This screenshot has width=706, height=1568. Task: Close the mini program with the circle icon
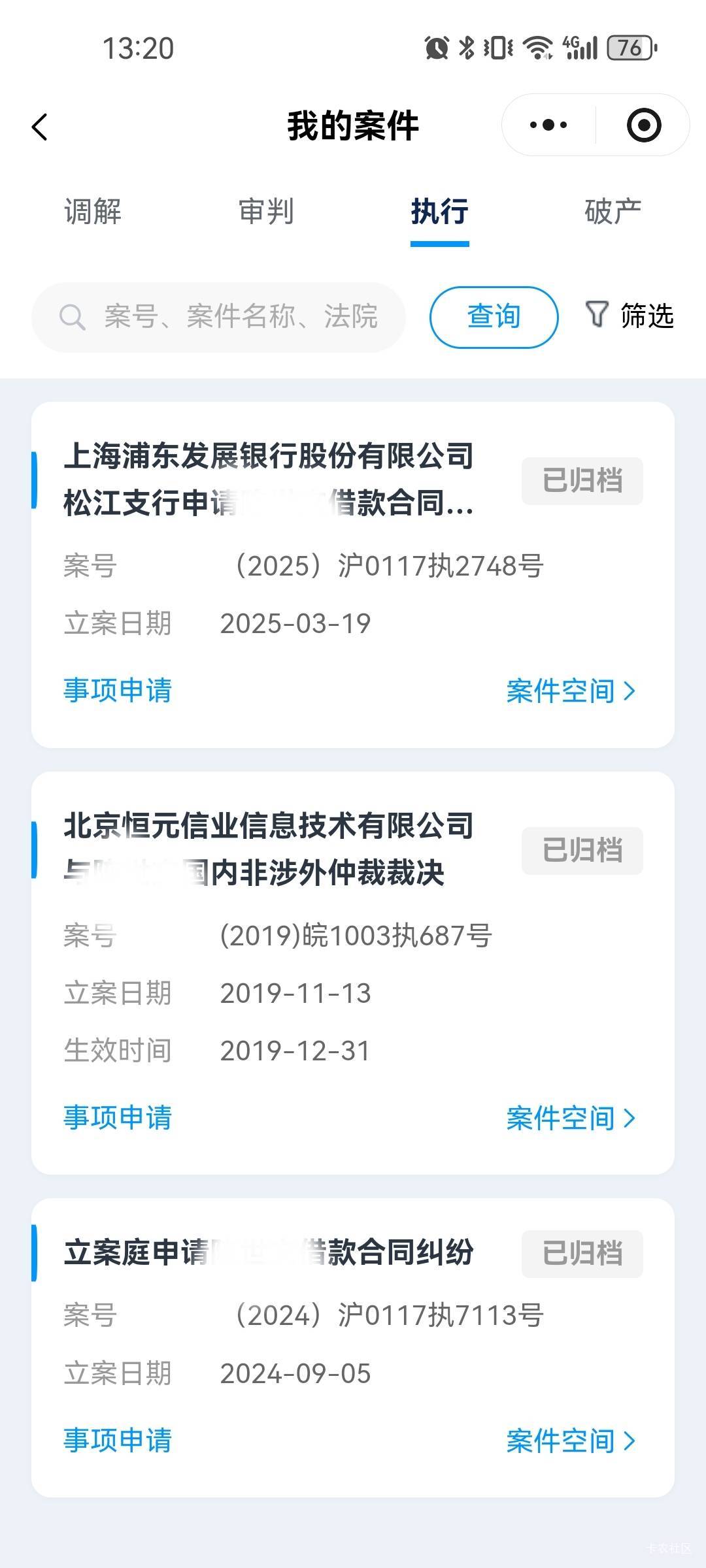pos(644,125)
